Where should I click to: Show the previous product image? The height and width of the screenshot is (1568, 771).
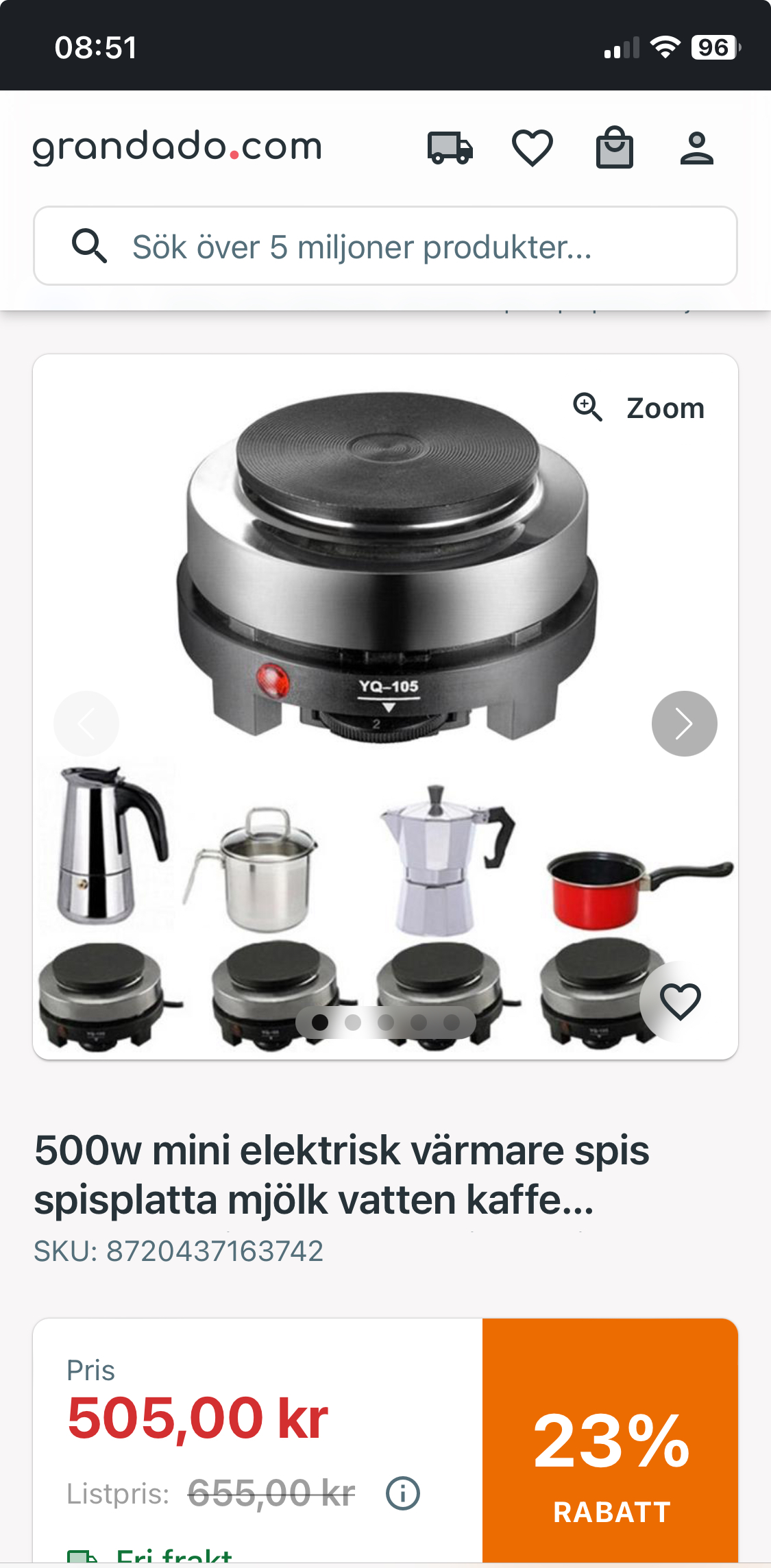point(86,724)
